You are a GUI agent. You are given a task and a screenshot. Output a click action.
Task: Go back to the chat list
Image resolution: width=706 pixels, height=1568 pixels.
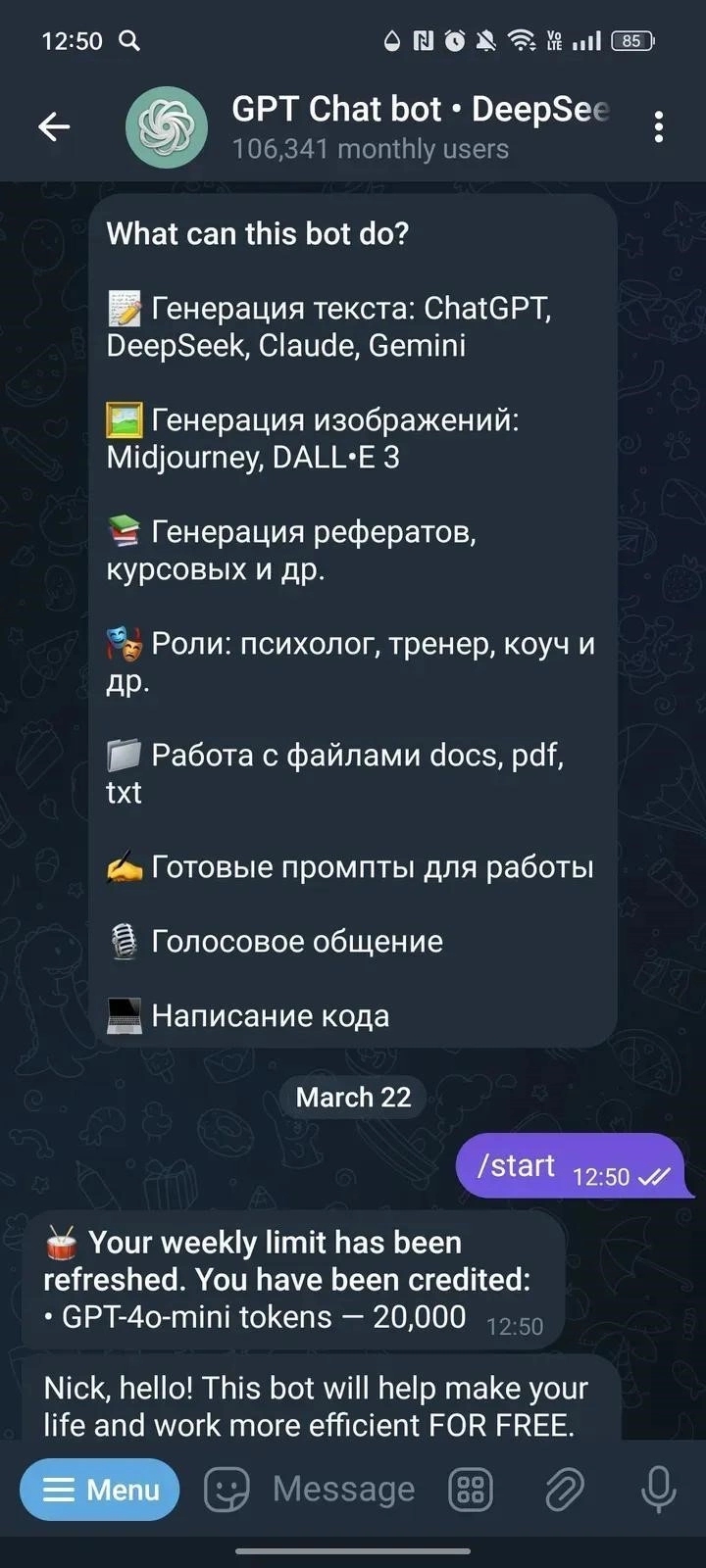pos(54,126)
